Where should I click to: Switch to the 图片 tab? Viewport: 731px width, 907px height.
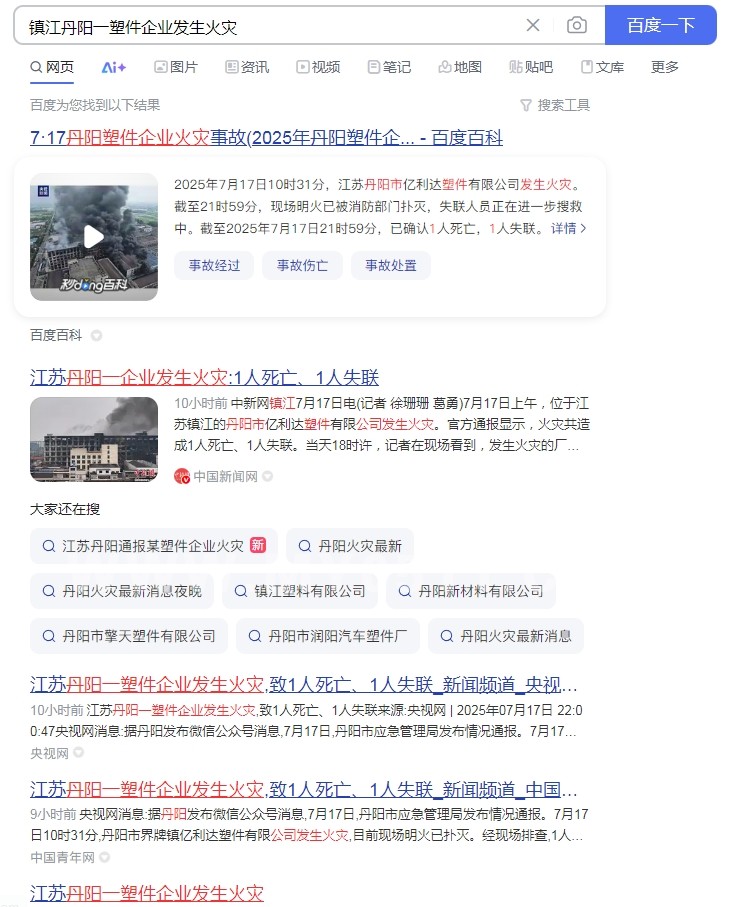tap(176, 67)
